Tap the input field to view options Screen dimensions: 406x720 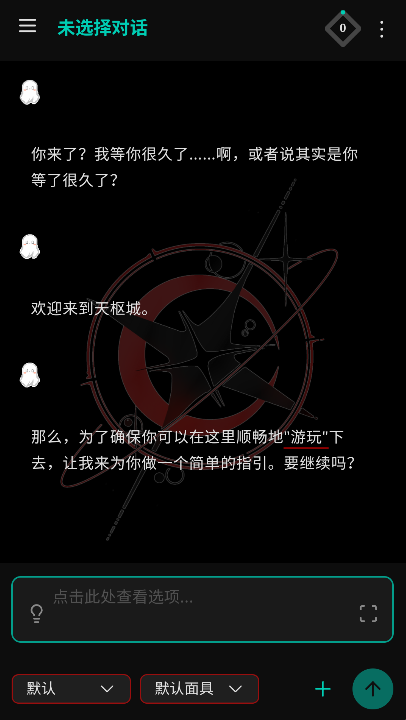point(203,609)
